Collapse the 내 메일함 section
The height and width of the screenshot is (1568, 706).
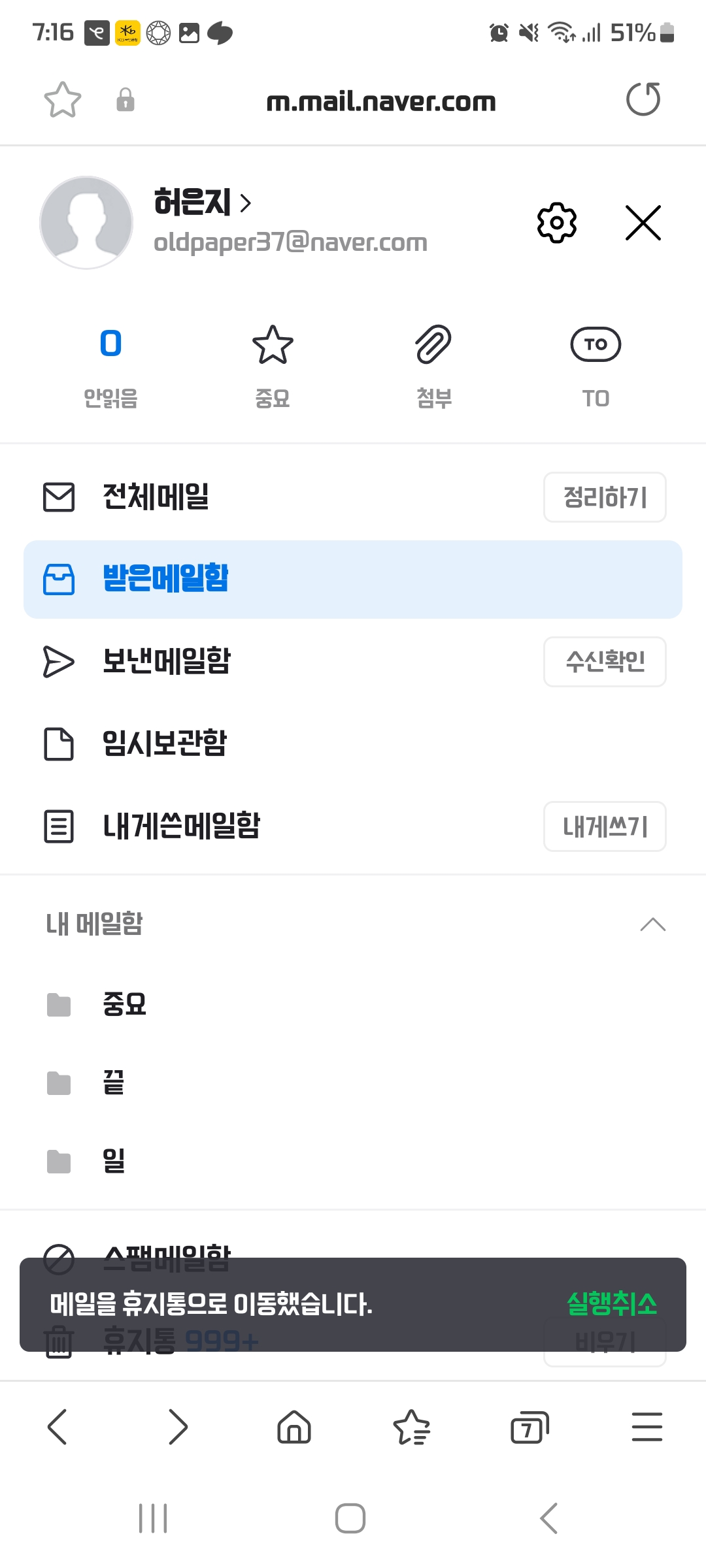(x=652, y=924)
